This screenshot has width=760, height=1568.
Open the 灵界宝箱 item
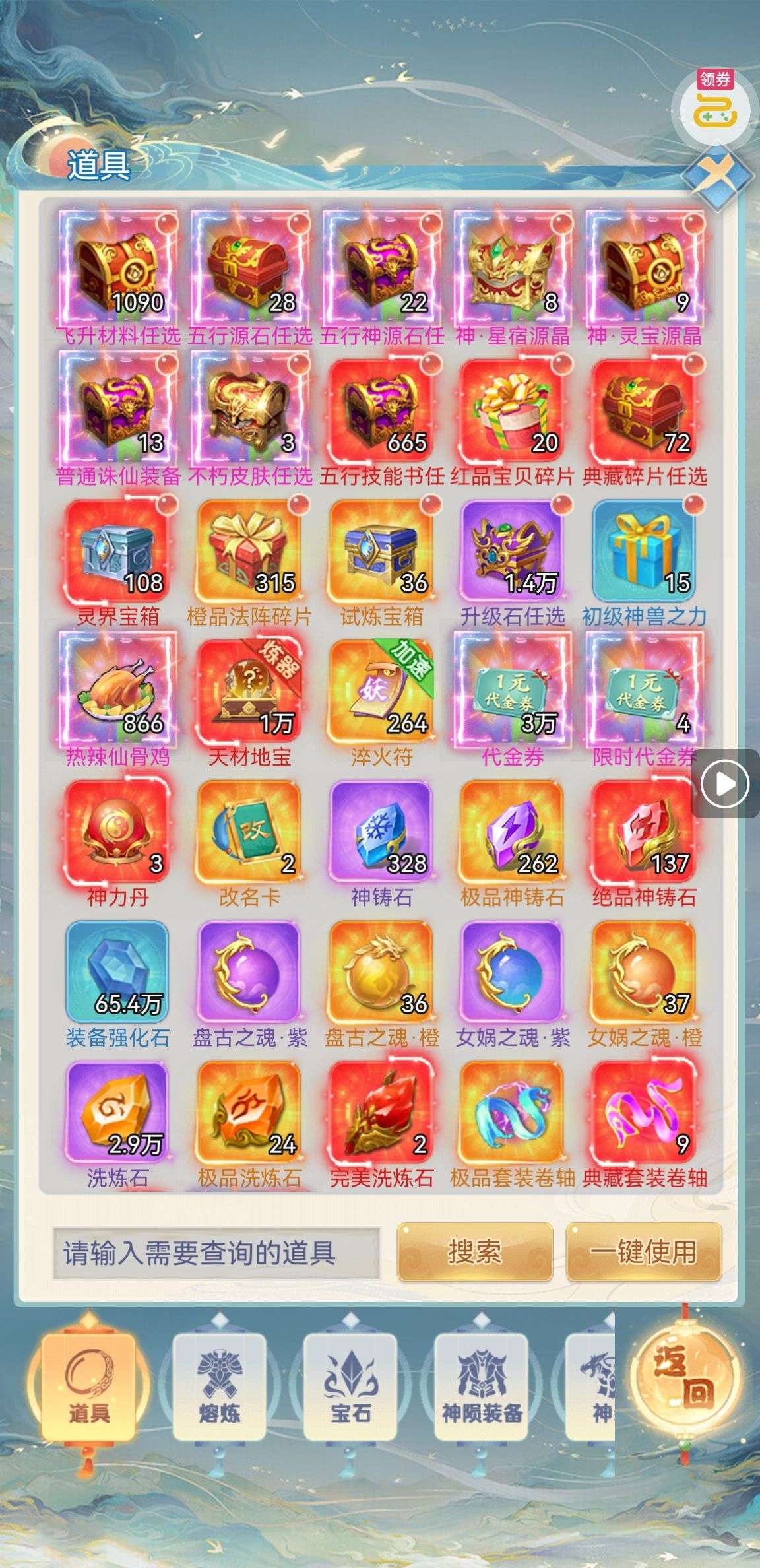coord(118,549)
